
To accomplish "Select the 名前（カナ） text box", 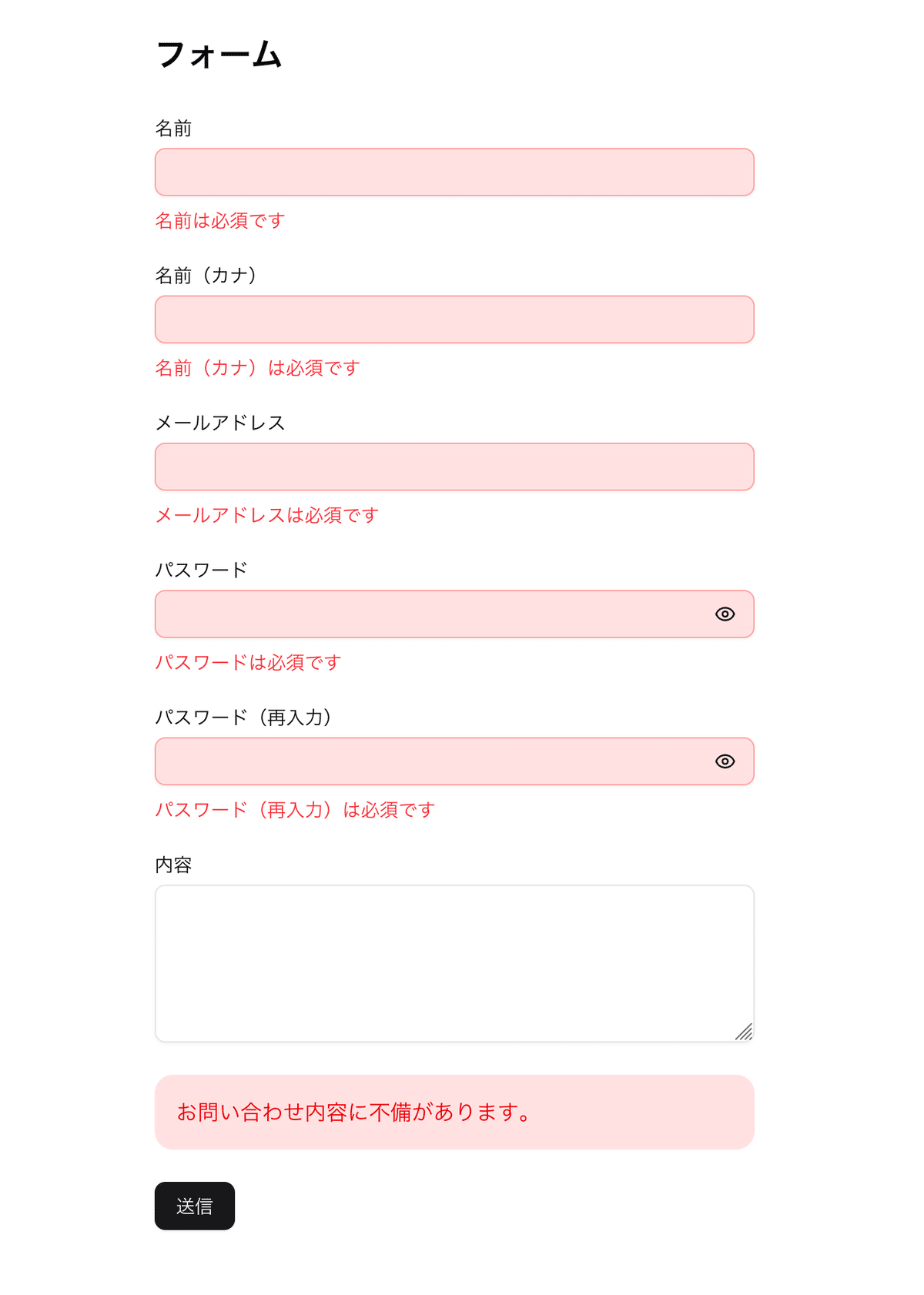I will 454,319.
